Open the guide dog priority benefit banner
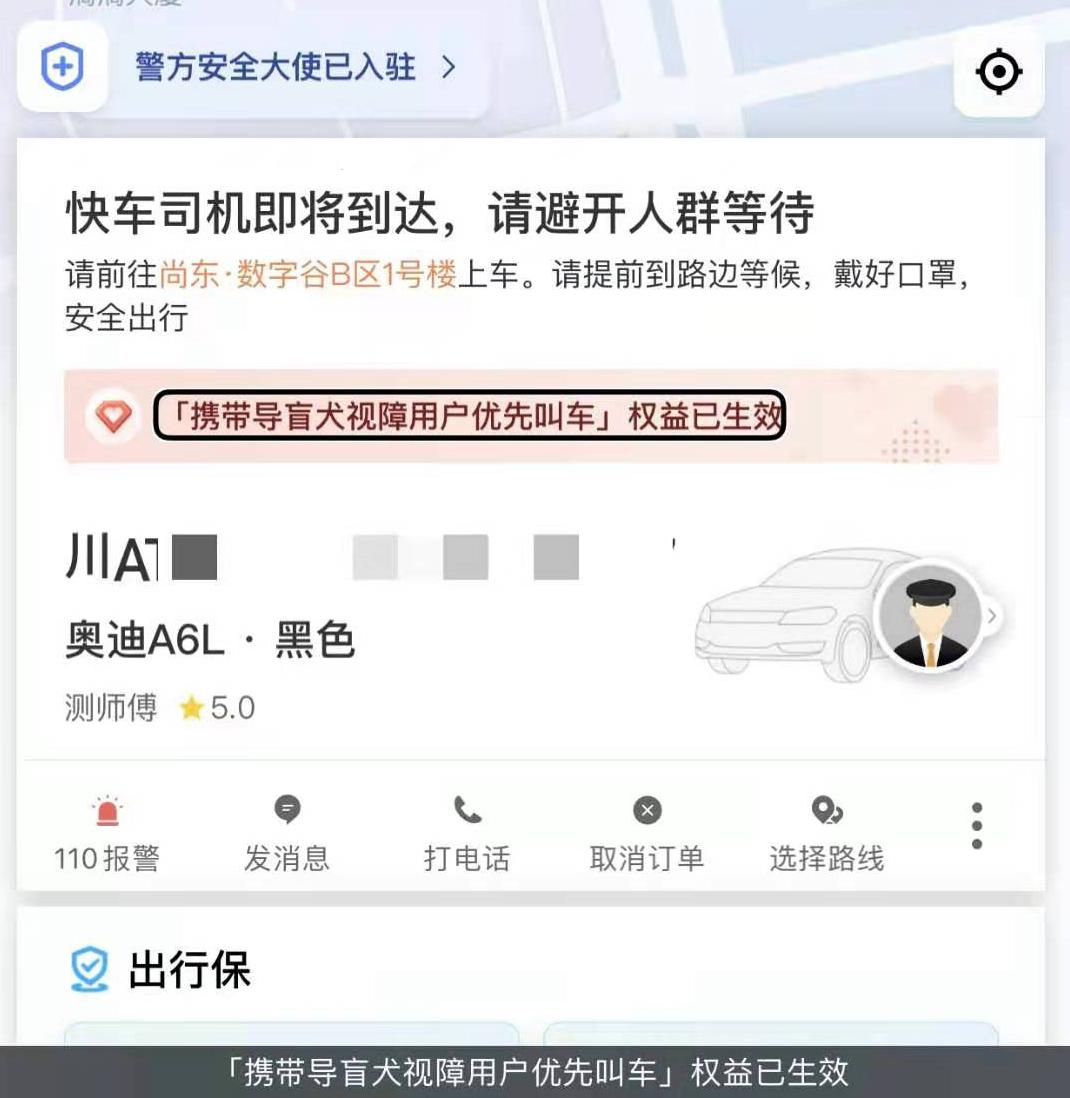1070x1098 pixels. (x=470, y=416)
